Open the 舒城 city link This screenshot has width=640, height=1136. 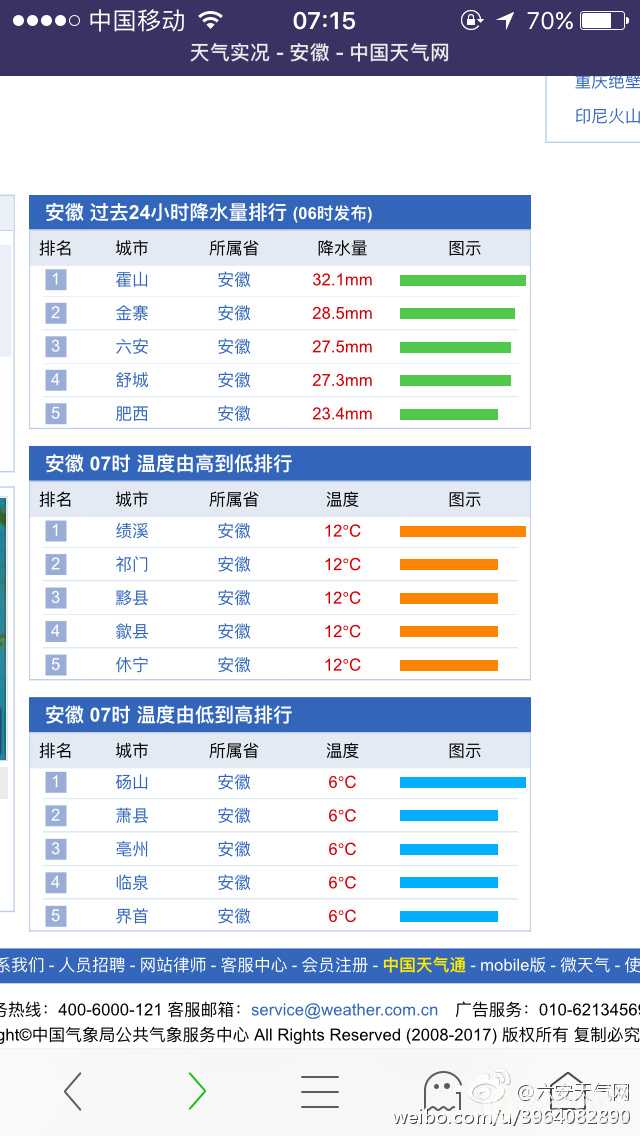tap(132, 380)
